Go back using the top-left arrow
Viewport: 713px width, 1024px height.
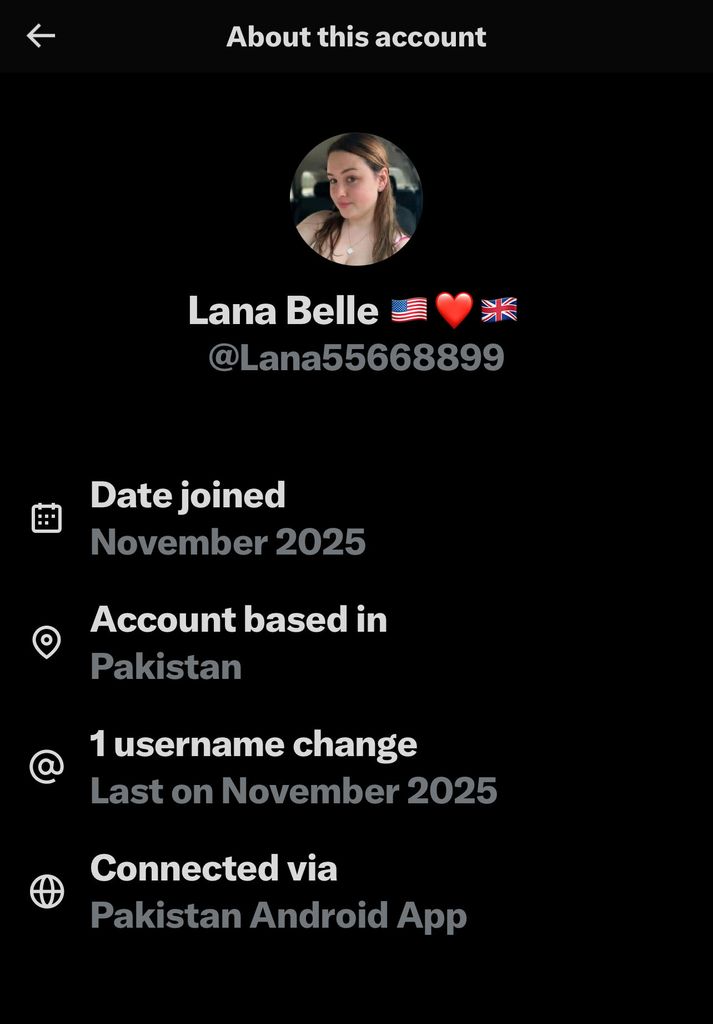[41, 36]
